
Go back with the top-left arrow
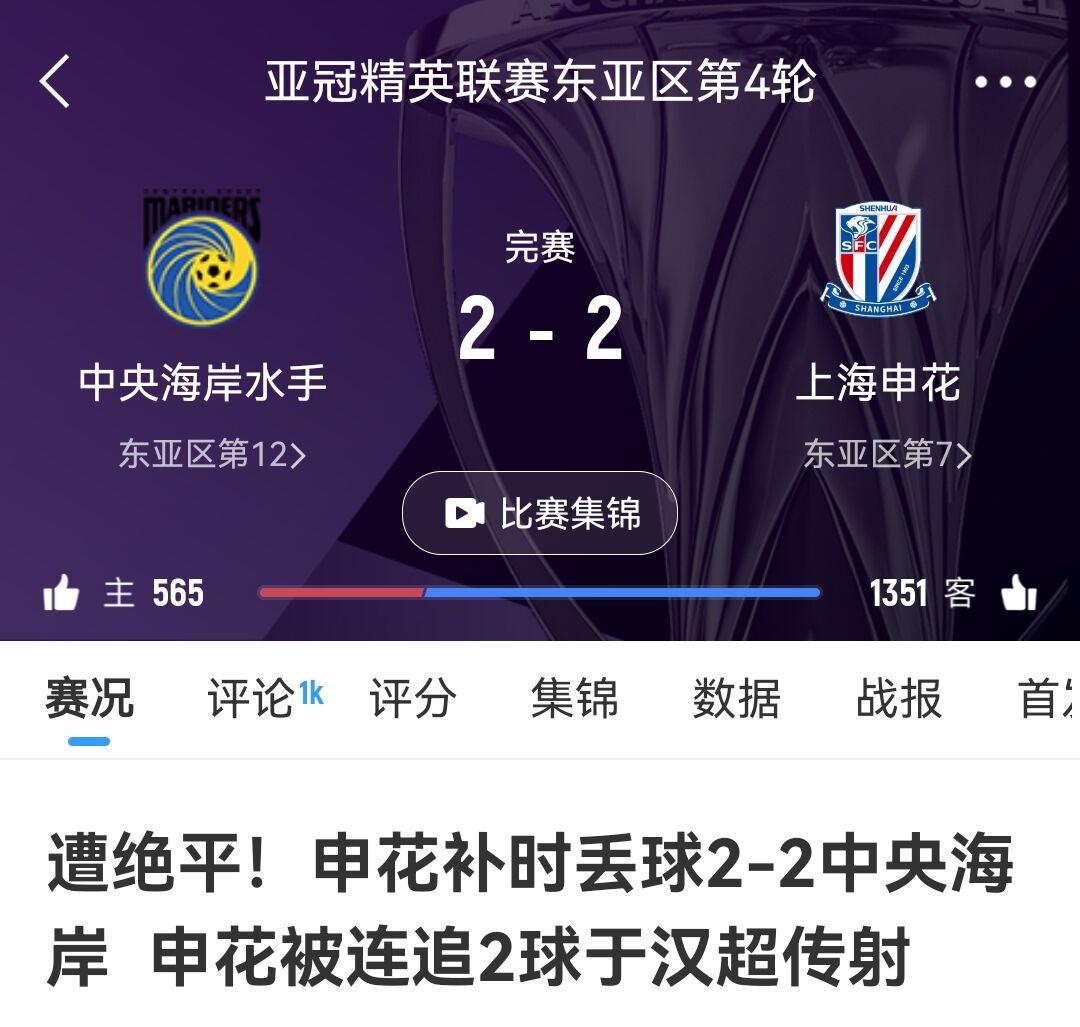tap(55, 81)
